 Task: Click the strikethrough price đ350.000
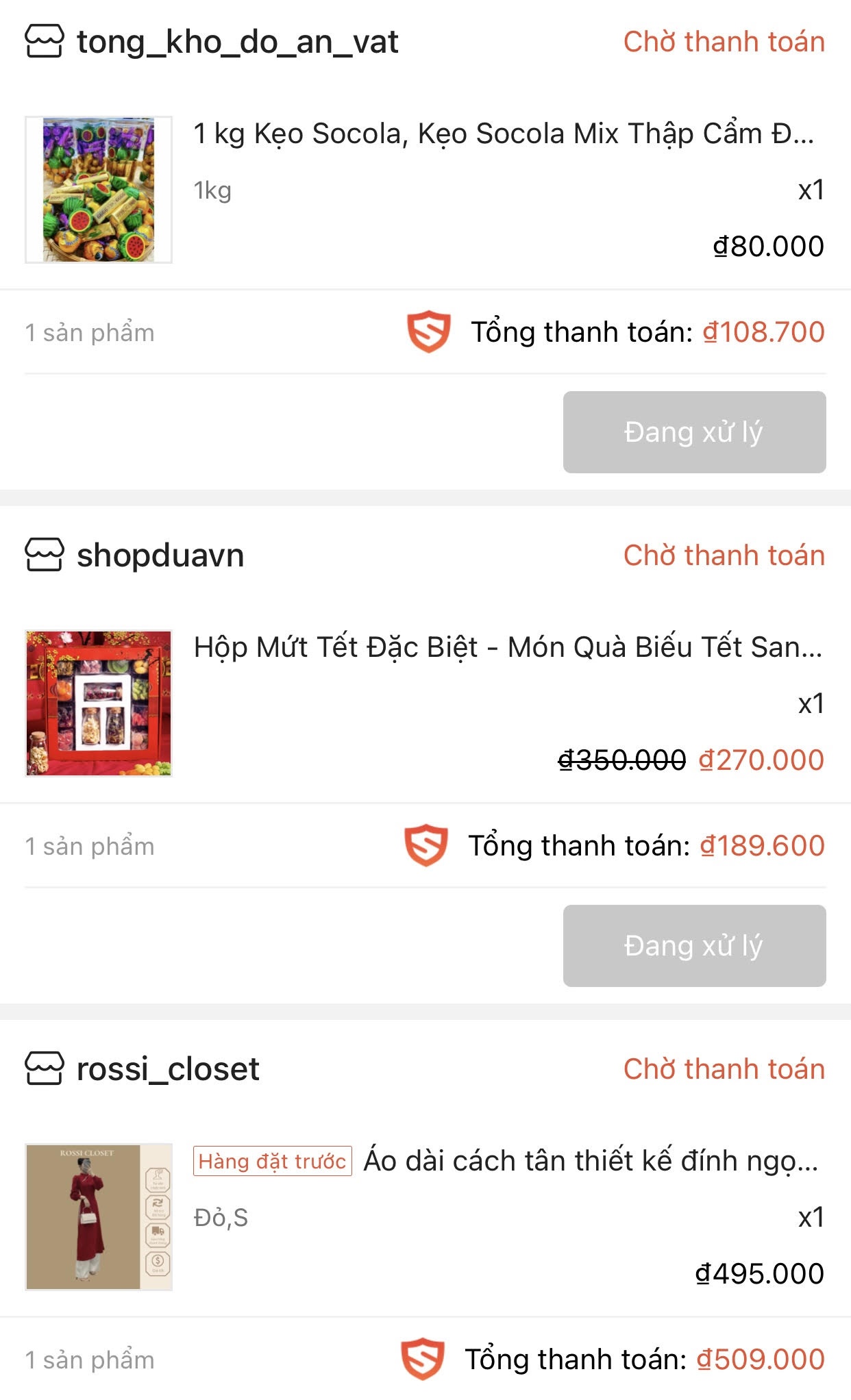coord(620,760)
